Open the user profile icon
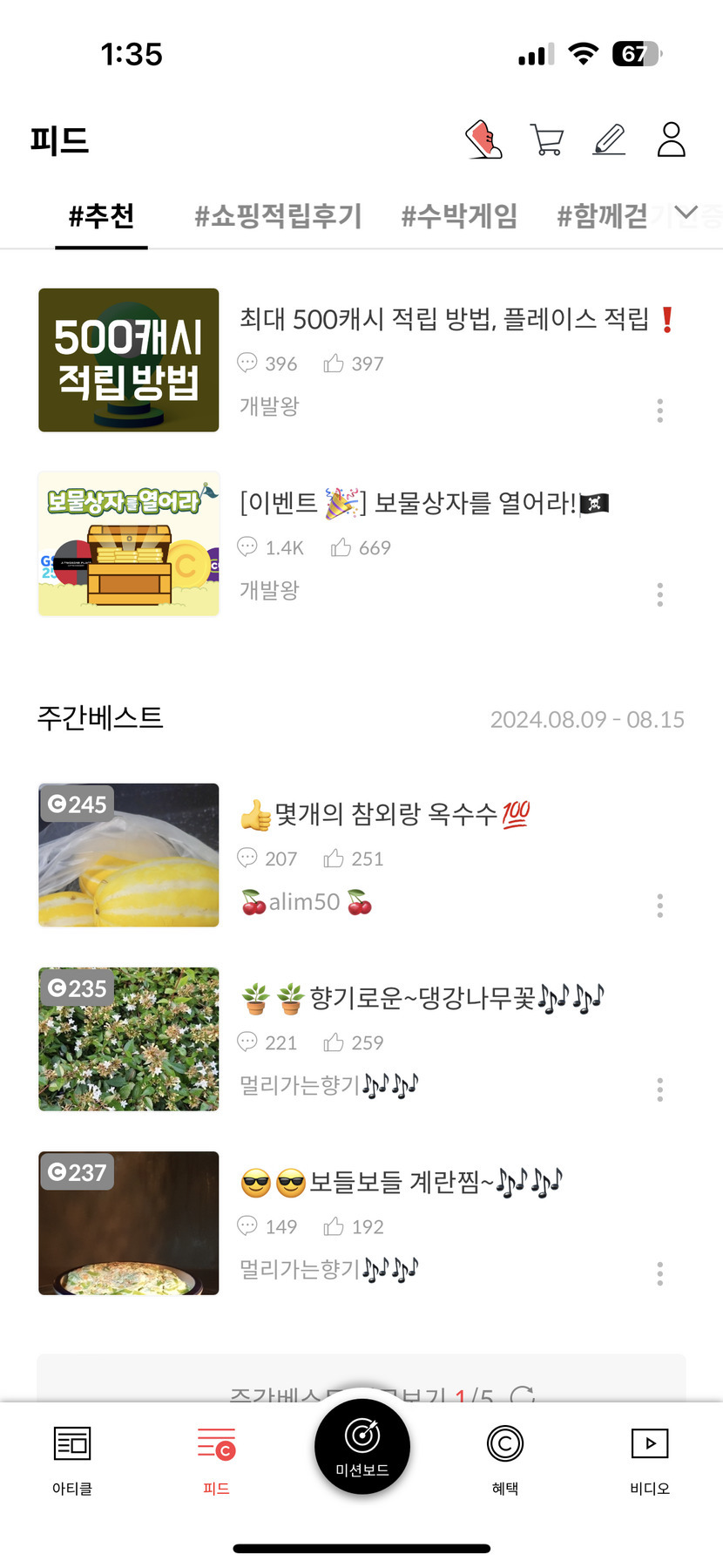723x1568 pixels. tap(671, 139)
